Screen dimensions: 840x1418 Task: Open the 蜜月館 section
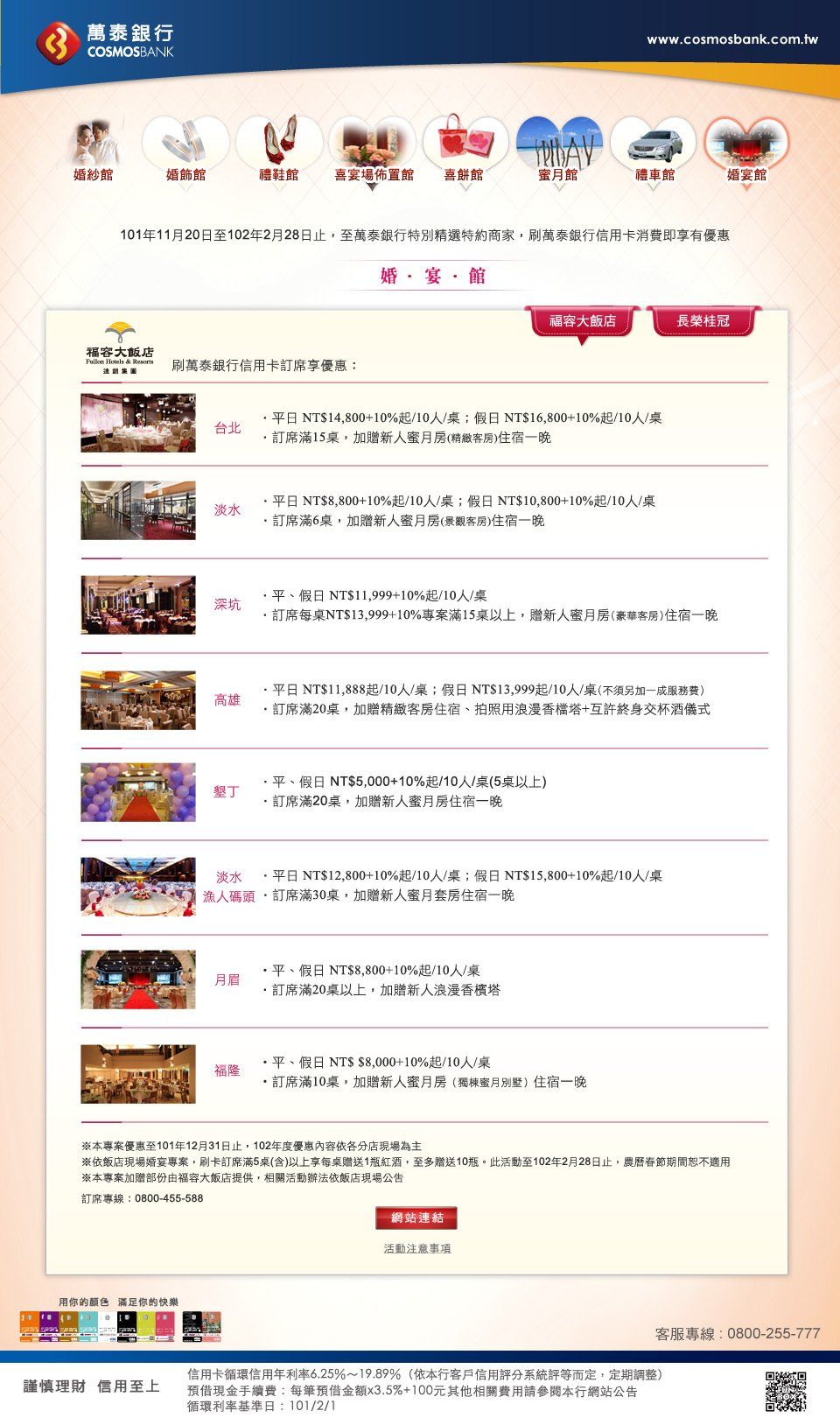tap(558, 150)
